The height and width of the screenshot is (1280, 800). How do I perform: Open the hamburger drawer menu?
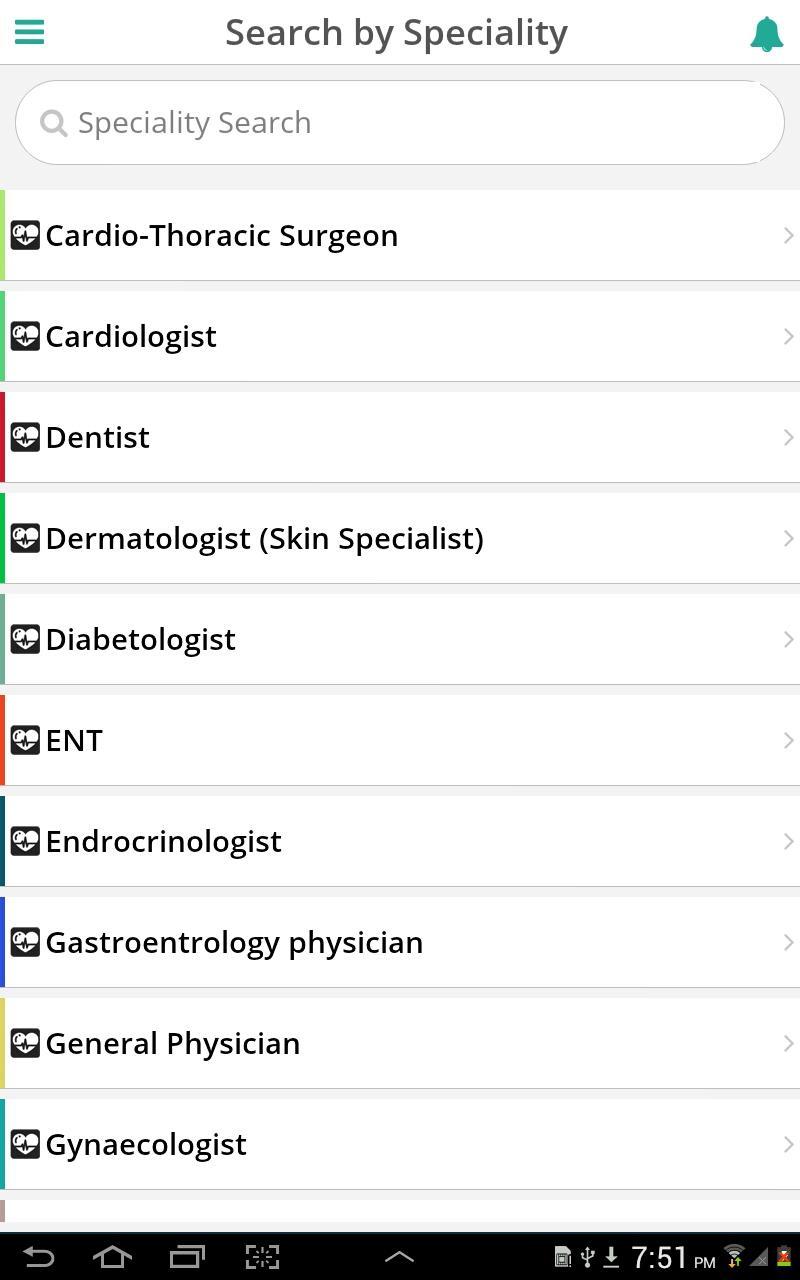(29, 32)
